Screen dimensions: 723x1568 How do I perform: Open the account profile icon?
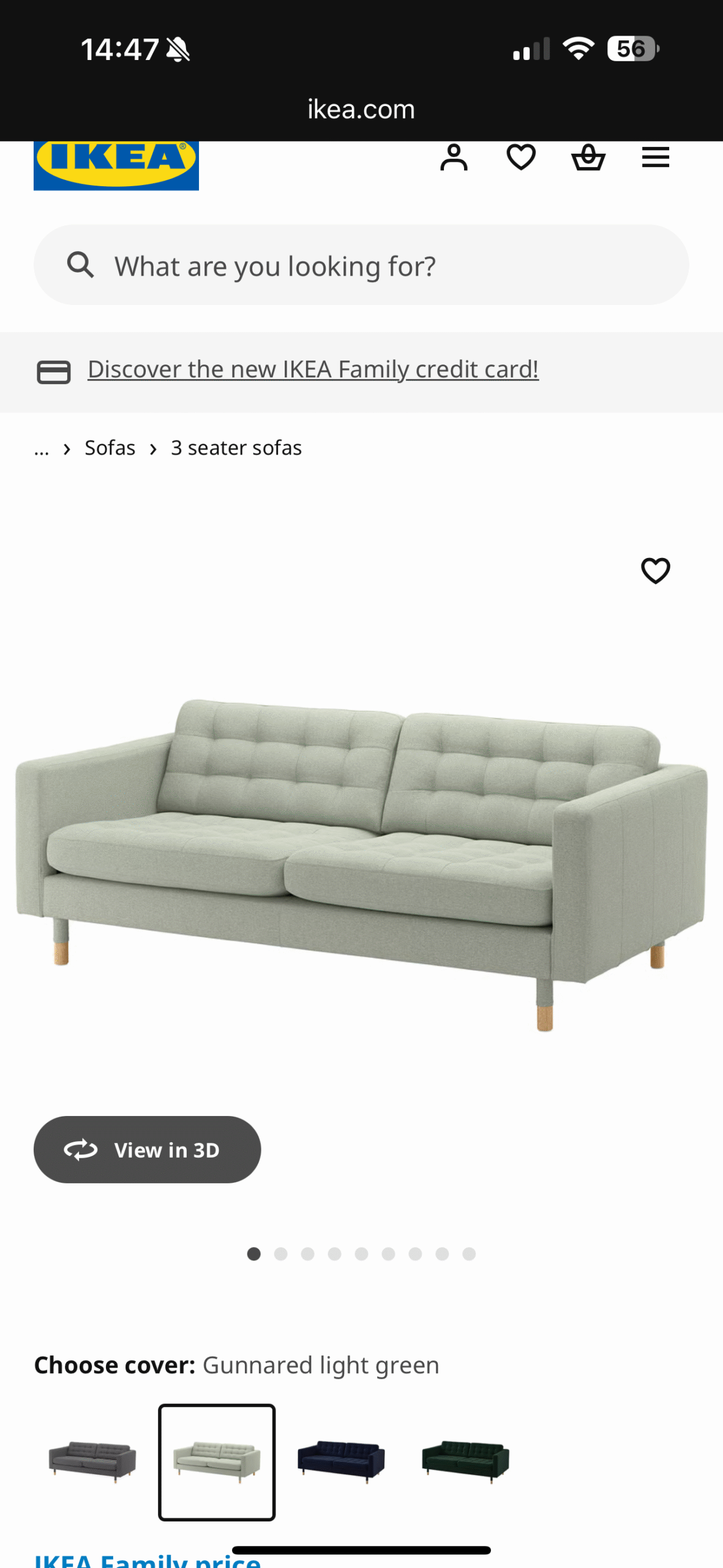(x=454, y=158)
